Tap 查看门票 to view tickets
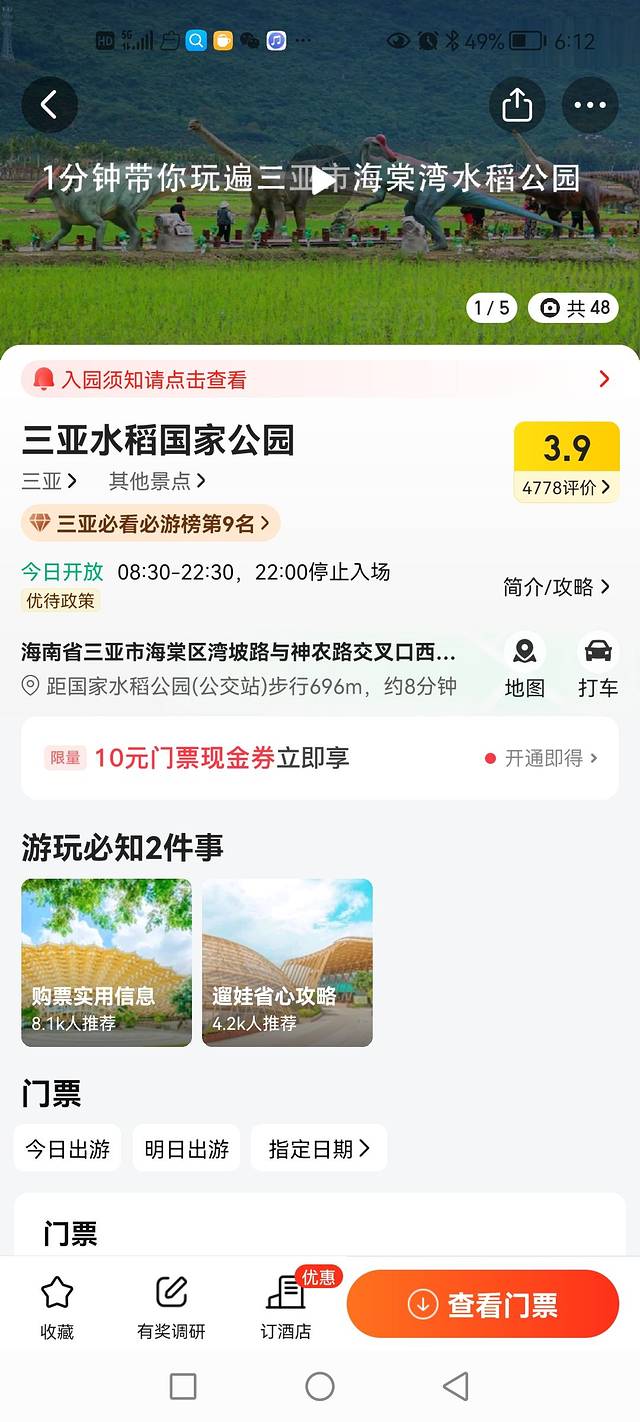Image resolution: width=640 pixels, height=1422 pixels. (x=482, y=1304)
